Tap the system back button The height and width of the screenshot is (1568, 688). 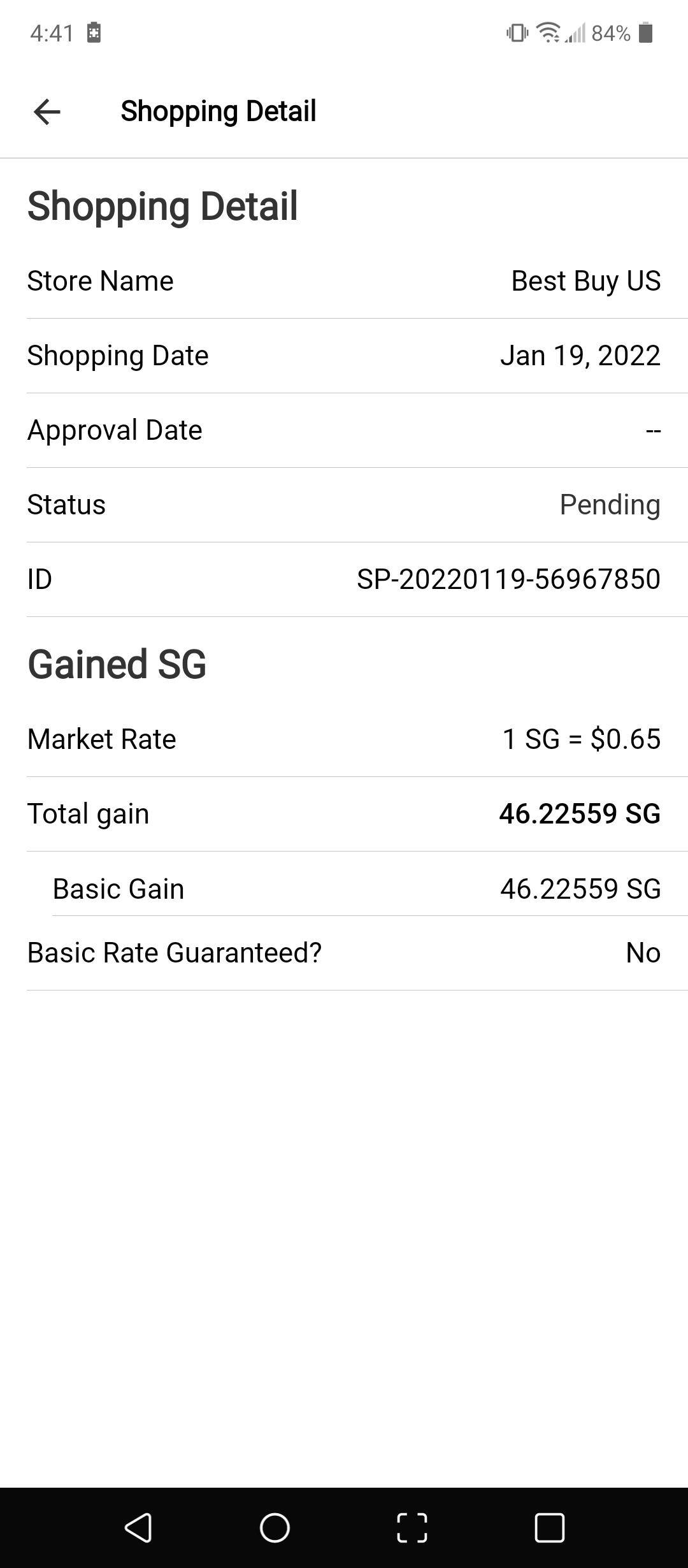[x=138, y=1528]
